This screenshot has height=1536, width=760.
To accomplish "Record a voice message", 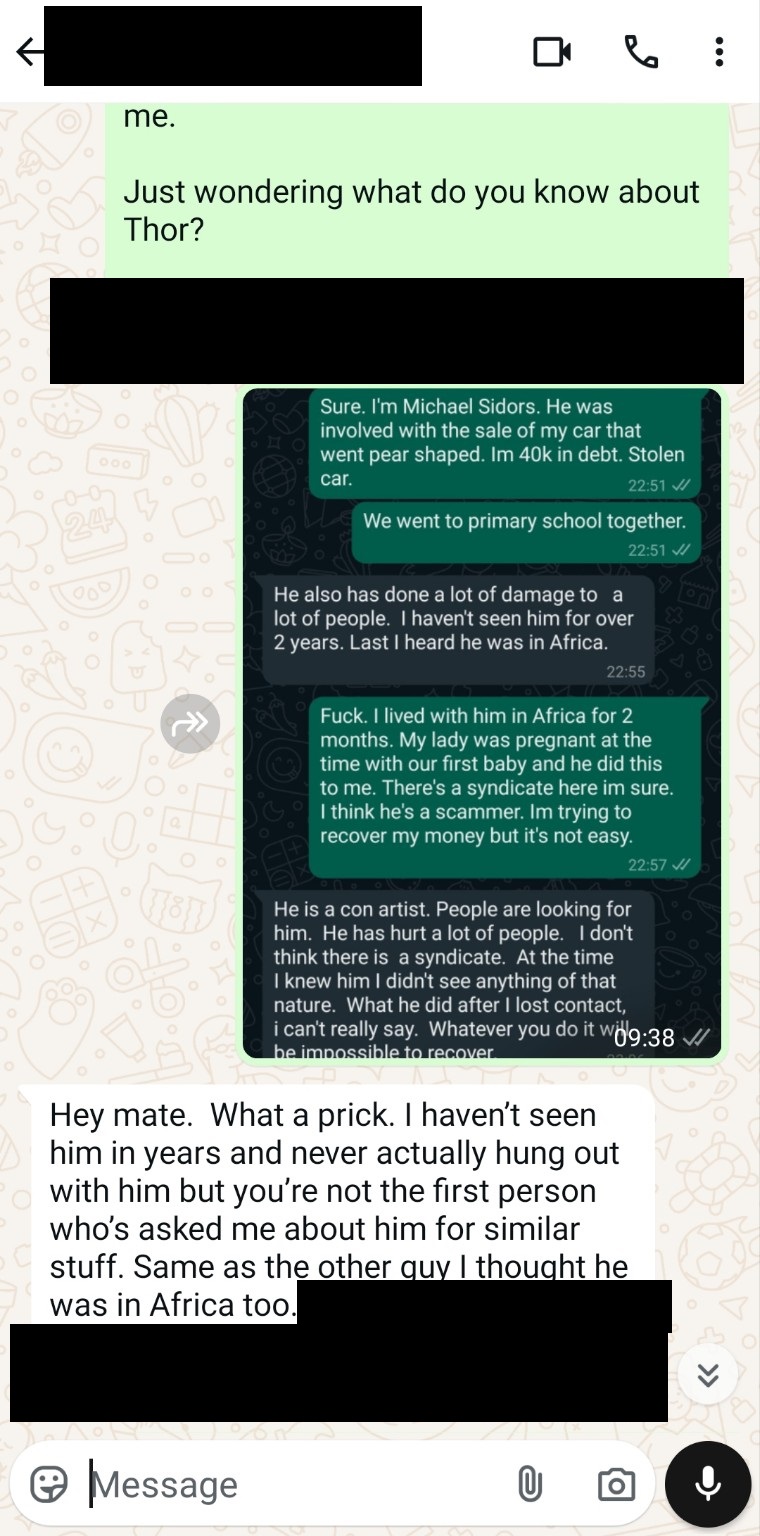I will click(708, 1485).
